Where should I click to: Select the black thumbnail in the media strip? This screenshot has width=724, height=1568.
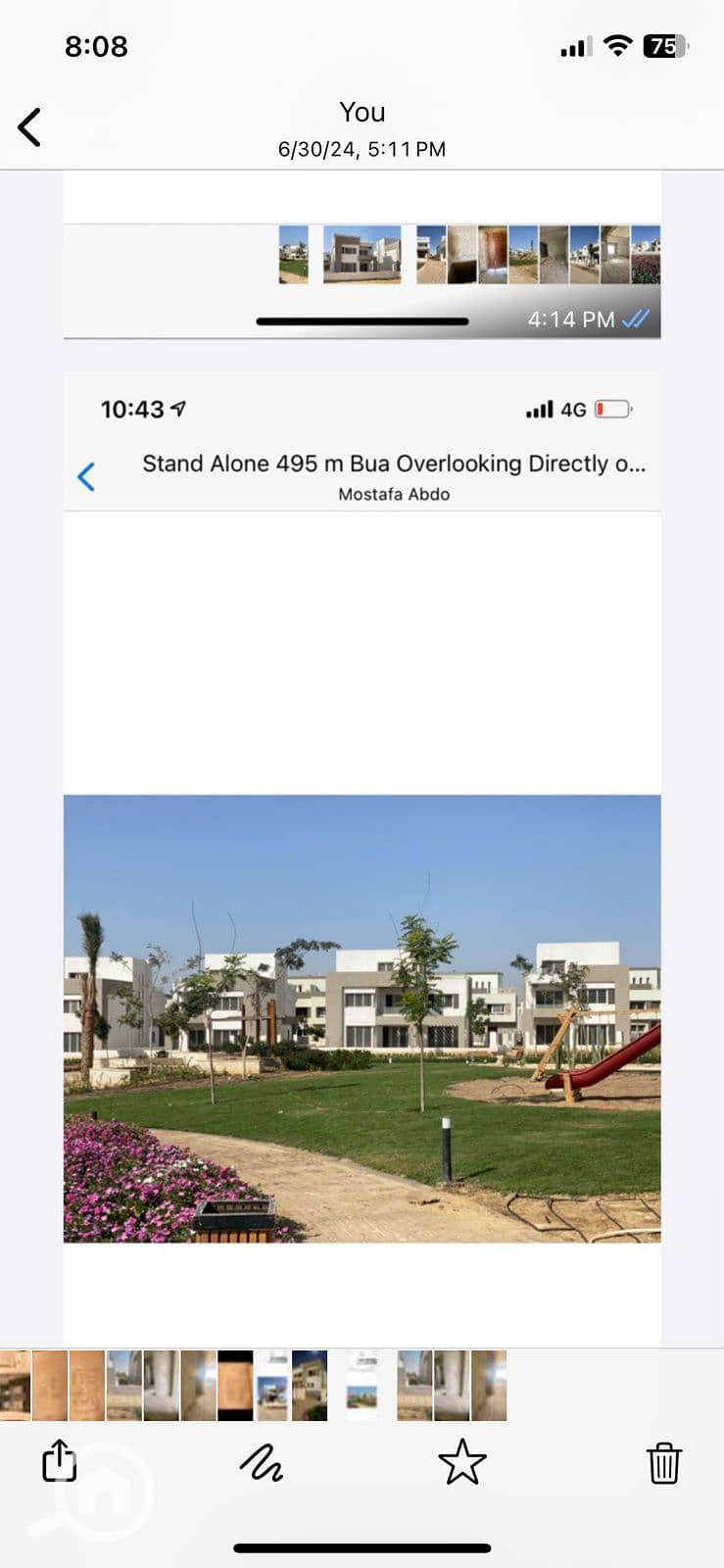click(x=235, y=1386)
